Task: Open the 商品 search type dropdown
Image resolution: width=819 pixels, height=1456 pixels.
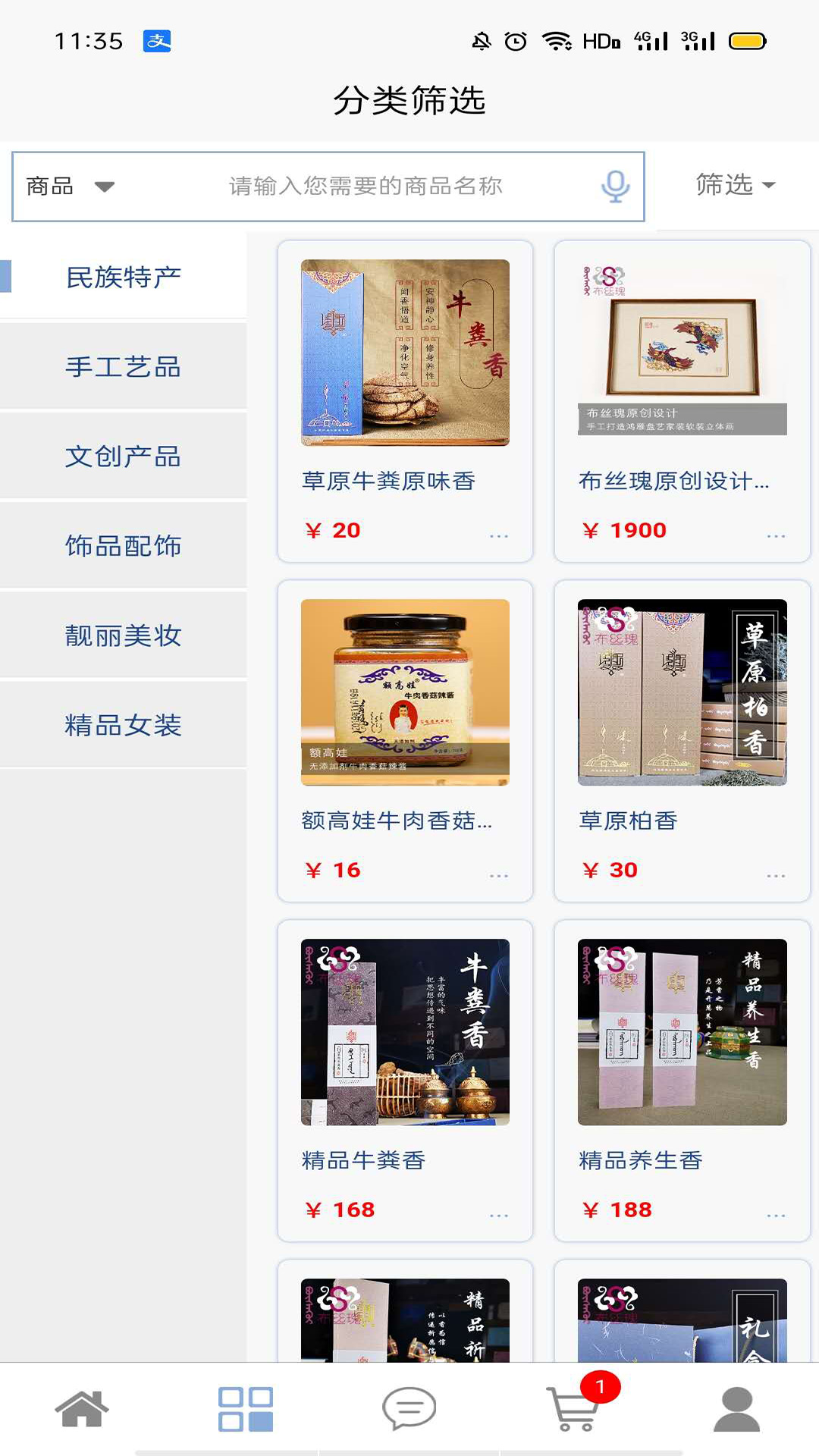Action: 70,187
